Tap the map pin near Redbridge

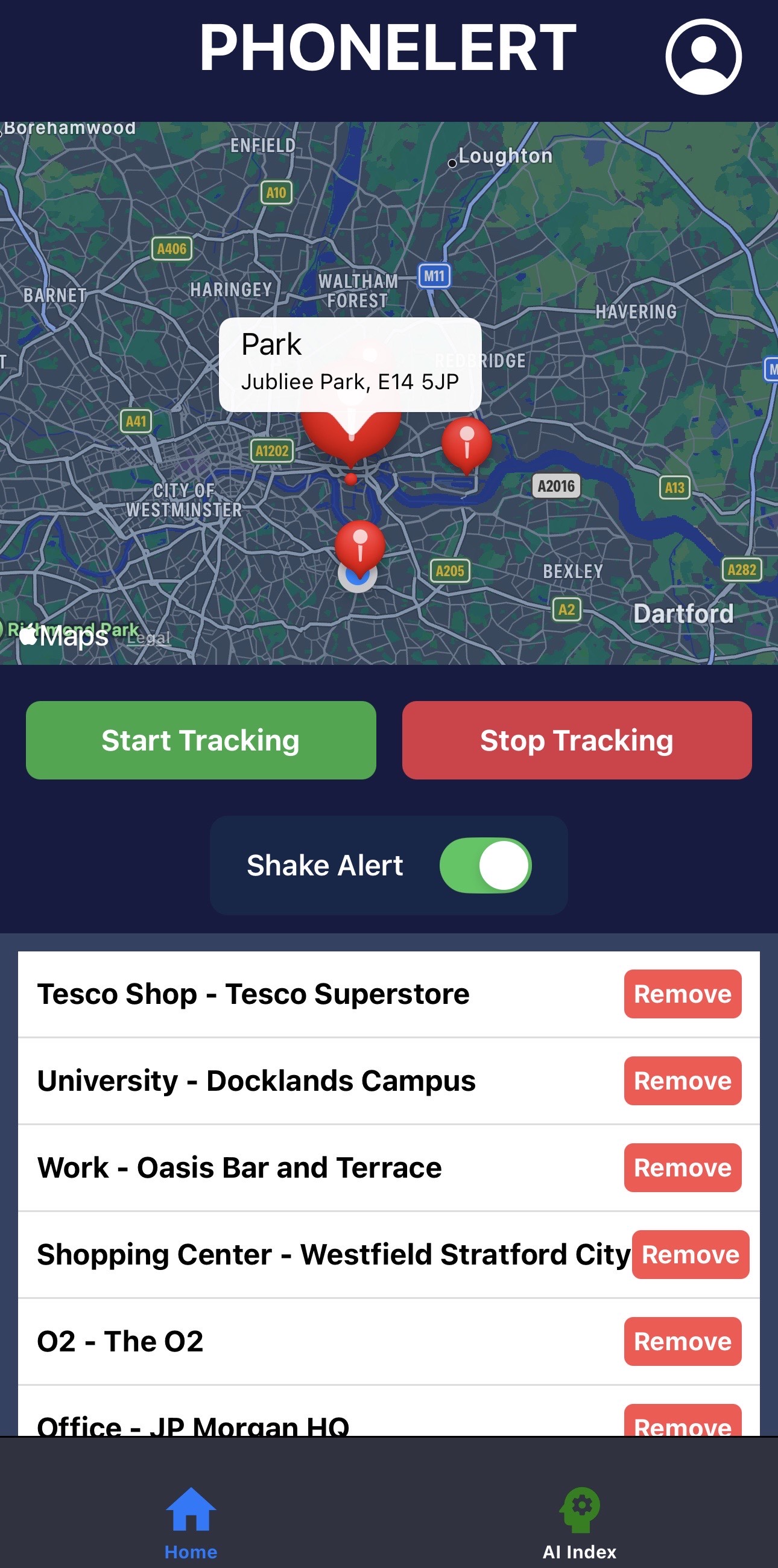point(467,442)
